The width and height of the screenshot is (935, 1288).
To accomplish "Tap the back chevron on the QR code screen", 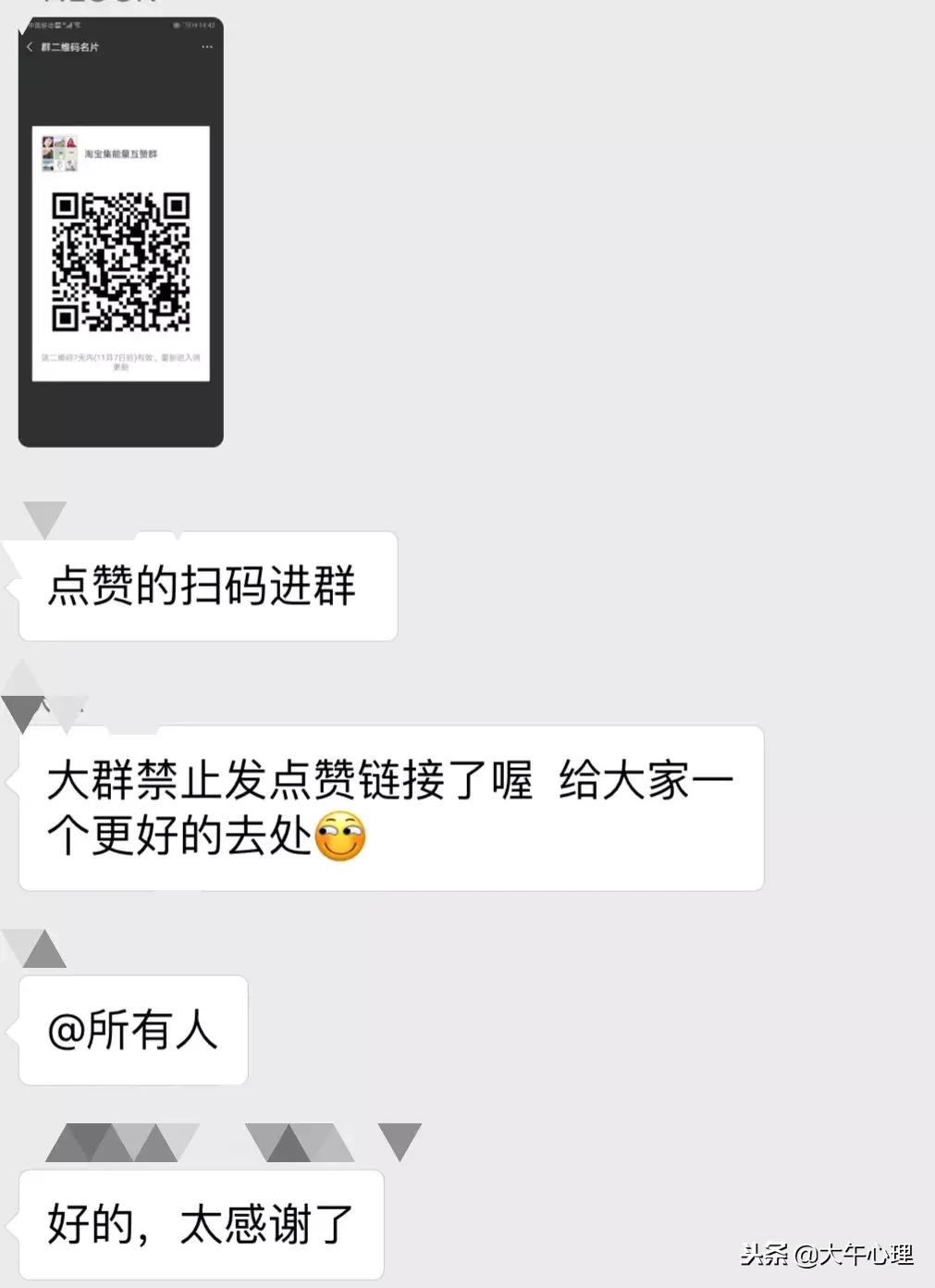I will click(30, 45).
